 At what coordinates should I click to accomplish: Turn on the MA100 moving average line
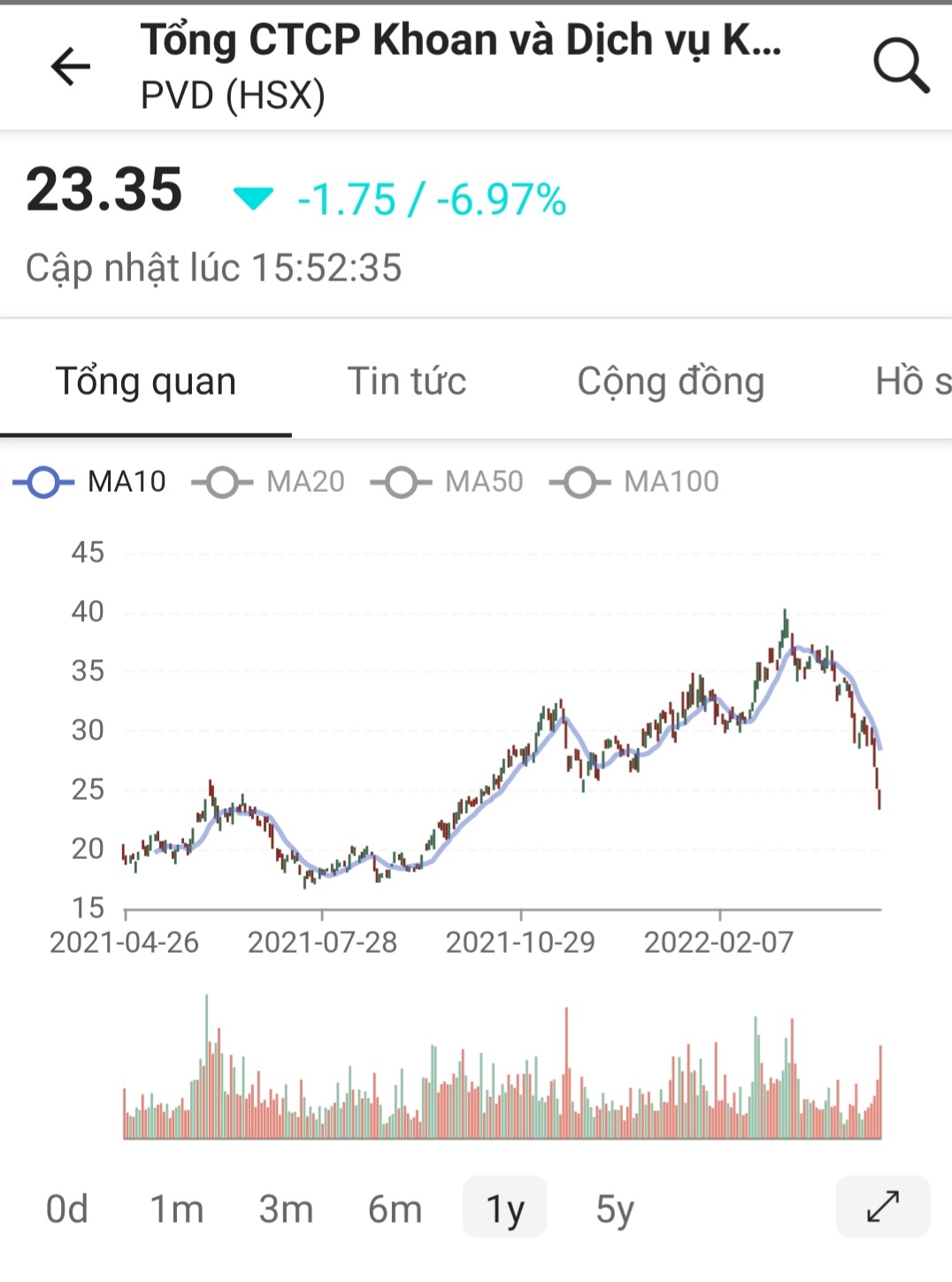coord(633,482)
